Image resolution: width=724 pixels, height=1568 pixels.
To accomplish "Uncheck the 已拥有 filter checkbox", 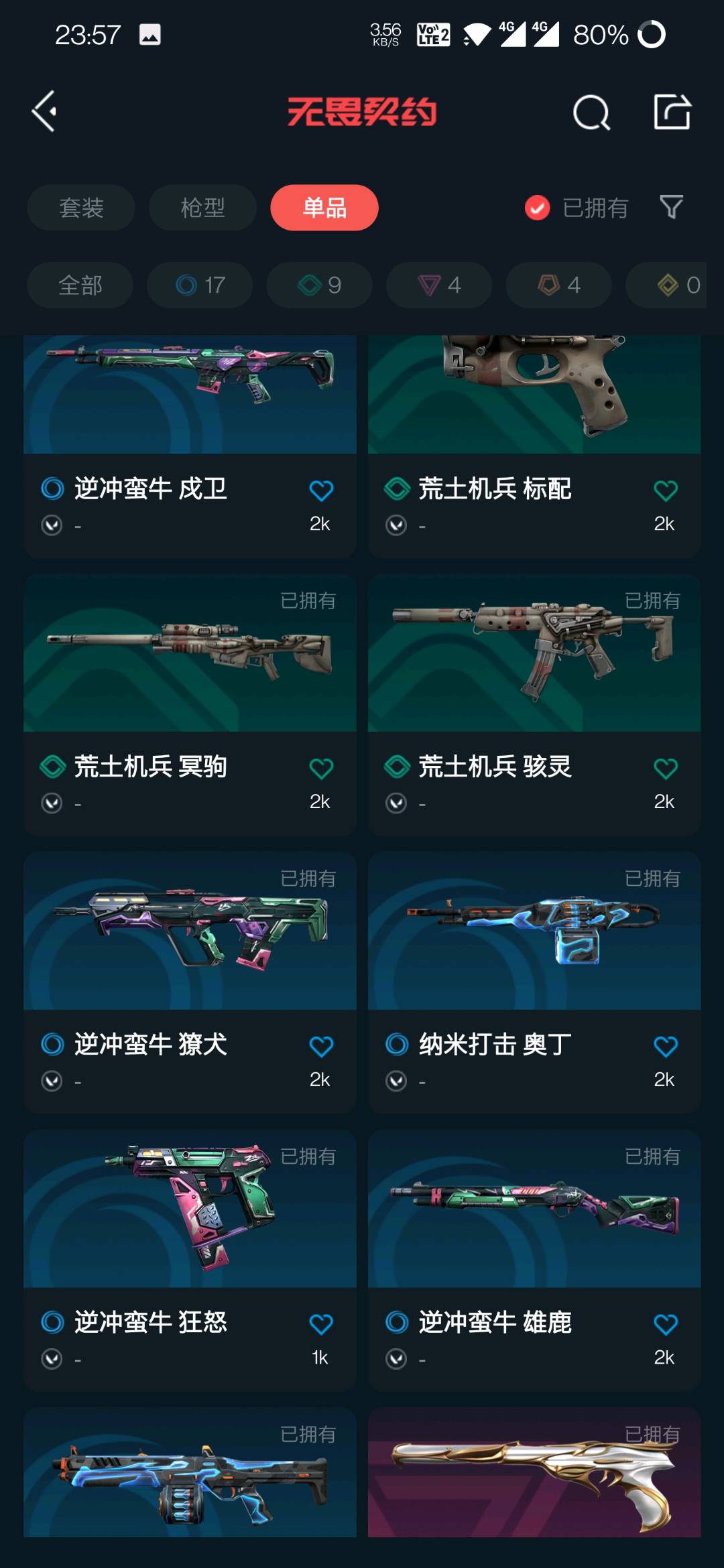I will [x=537, y=208].
